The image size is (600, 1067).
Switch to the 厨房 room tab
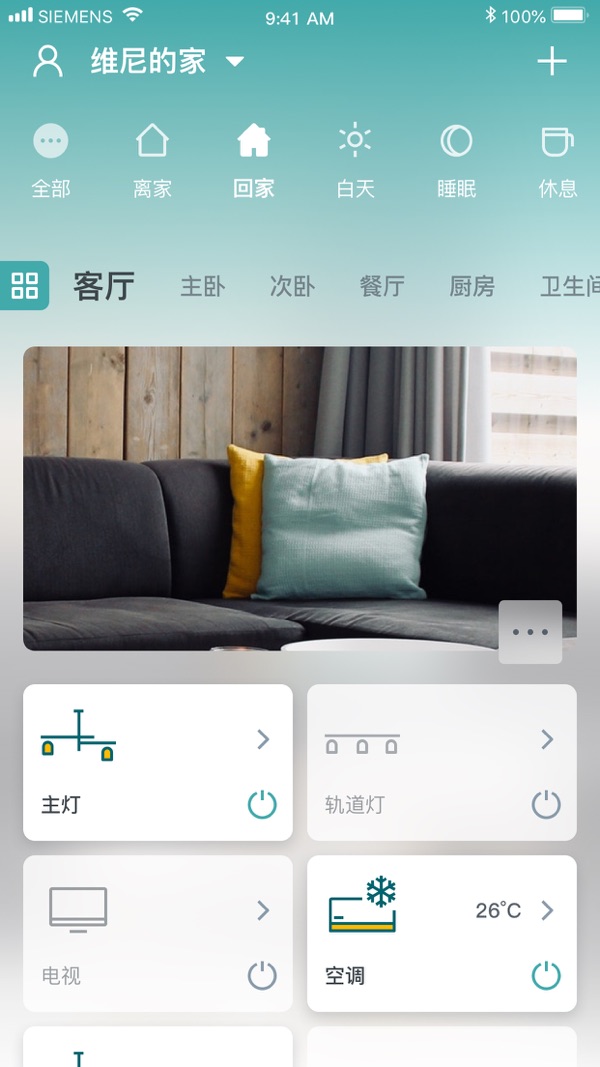click(472, 287)
